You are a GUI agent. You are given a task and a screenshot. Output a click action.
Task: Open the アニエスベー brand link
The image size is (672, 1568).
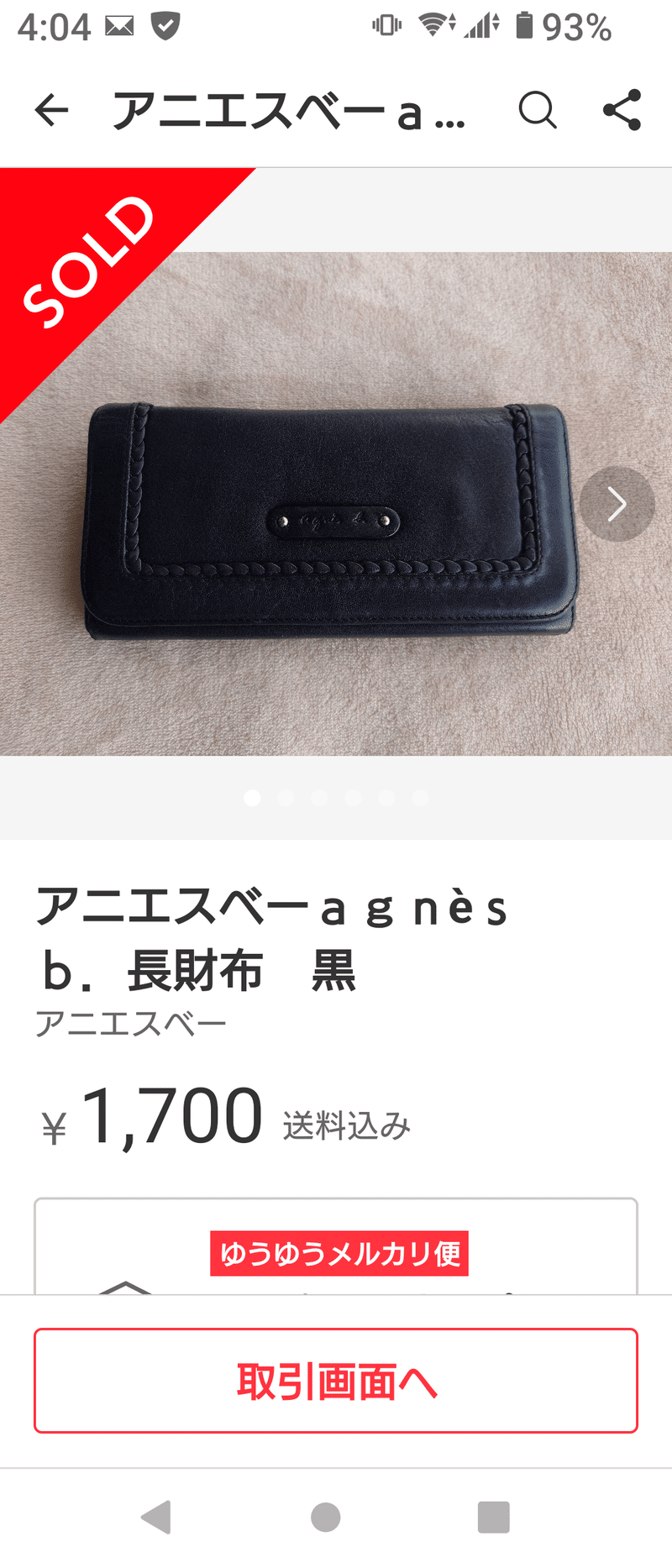click(x=131, y=1021)
